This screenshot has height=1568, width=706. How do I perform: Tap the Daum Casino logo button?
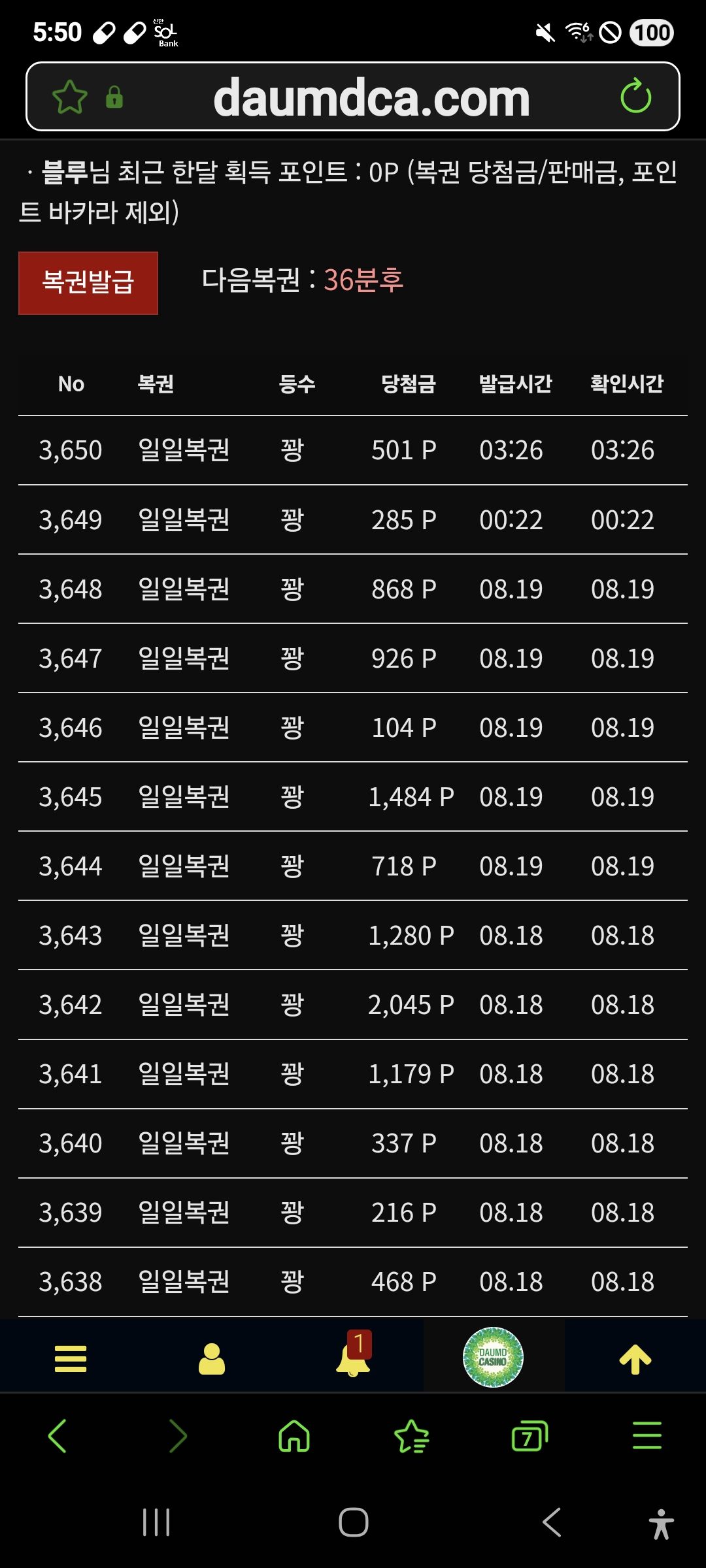tap(493, 1357)
